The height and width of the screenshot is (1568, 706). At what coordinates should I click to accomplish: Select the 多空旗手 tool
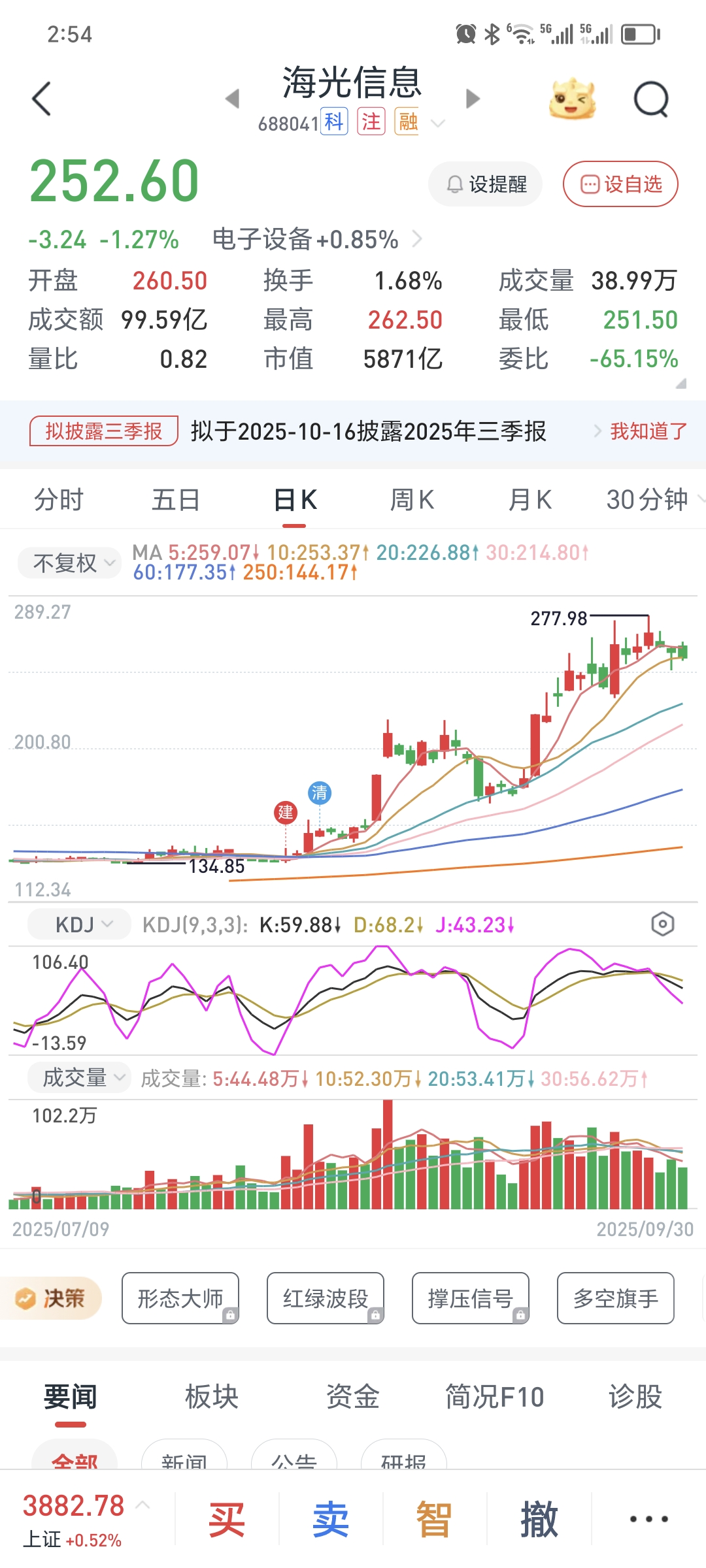(x=615, y=1298)
